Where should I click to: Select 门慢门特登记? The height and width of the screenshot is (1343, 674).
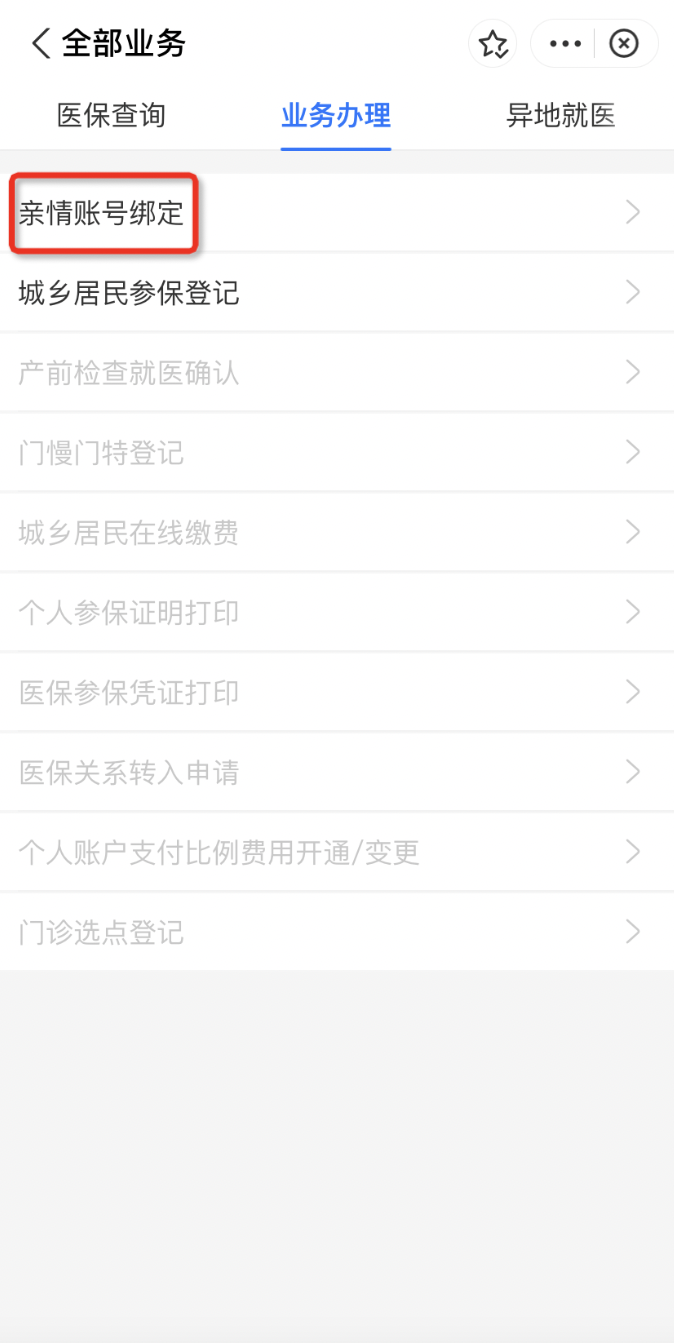click(101, 453)
